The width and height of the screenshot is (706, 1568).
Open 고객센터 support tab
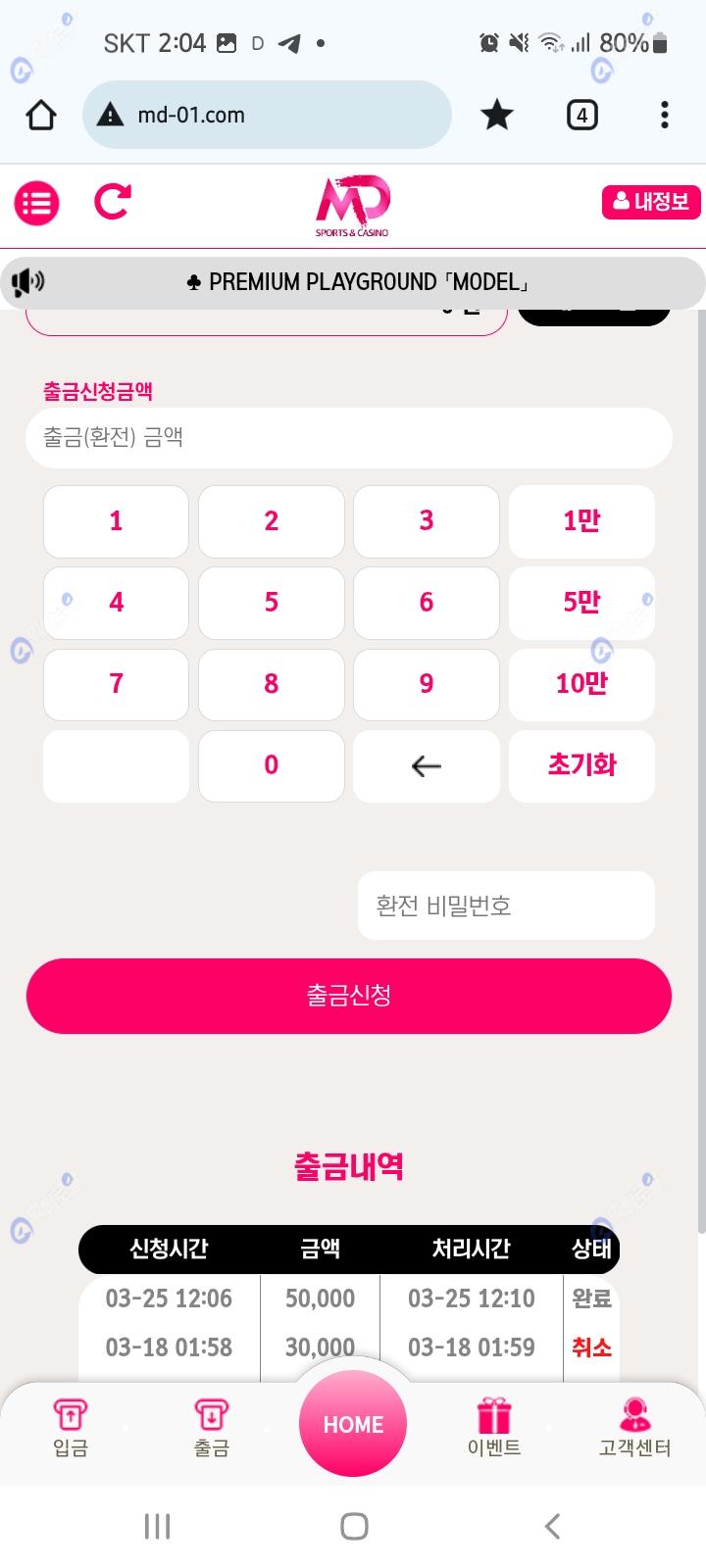[x=635, y=1429]
